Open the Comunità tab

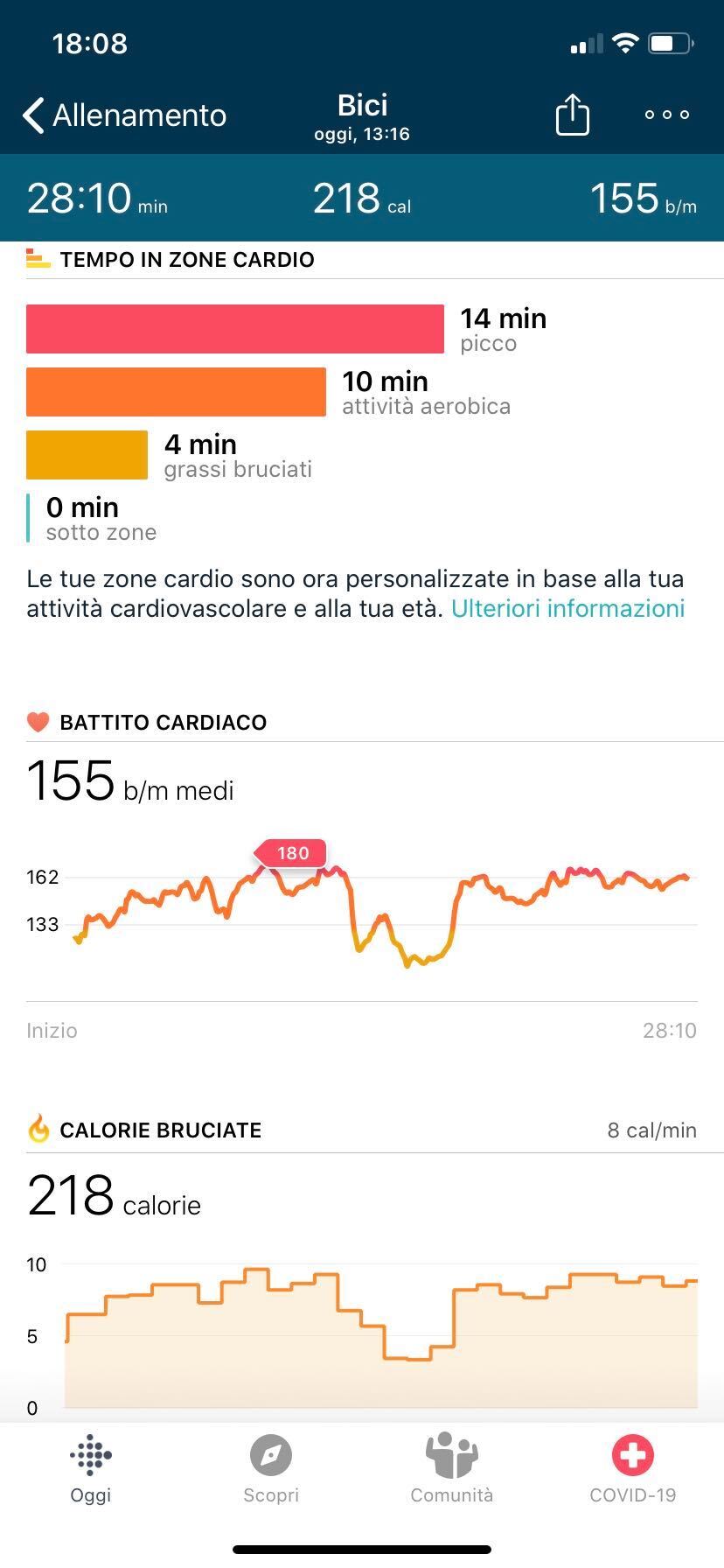(452, 1469)
